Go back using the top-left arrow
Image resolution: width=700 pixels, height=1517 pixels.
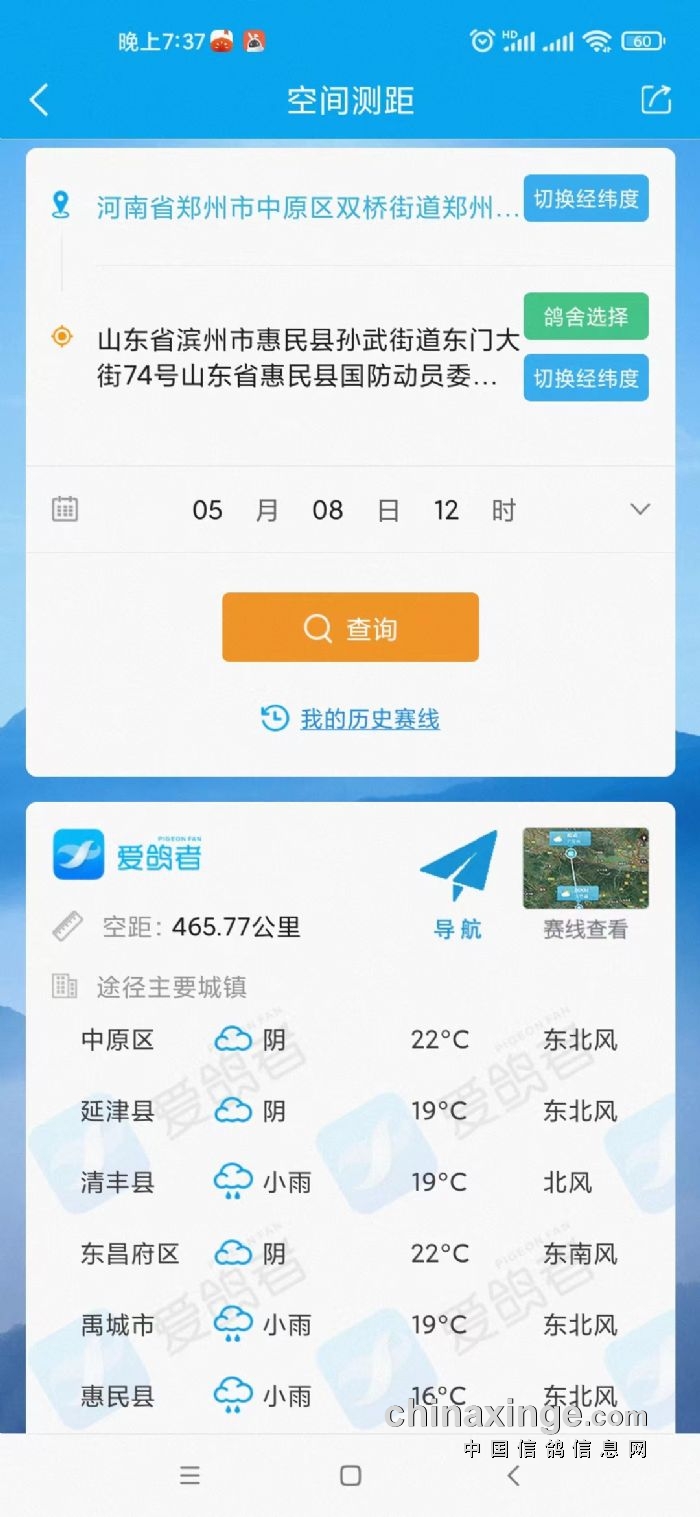click(40, 100)
